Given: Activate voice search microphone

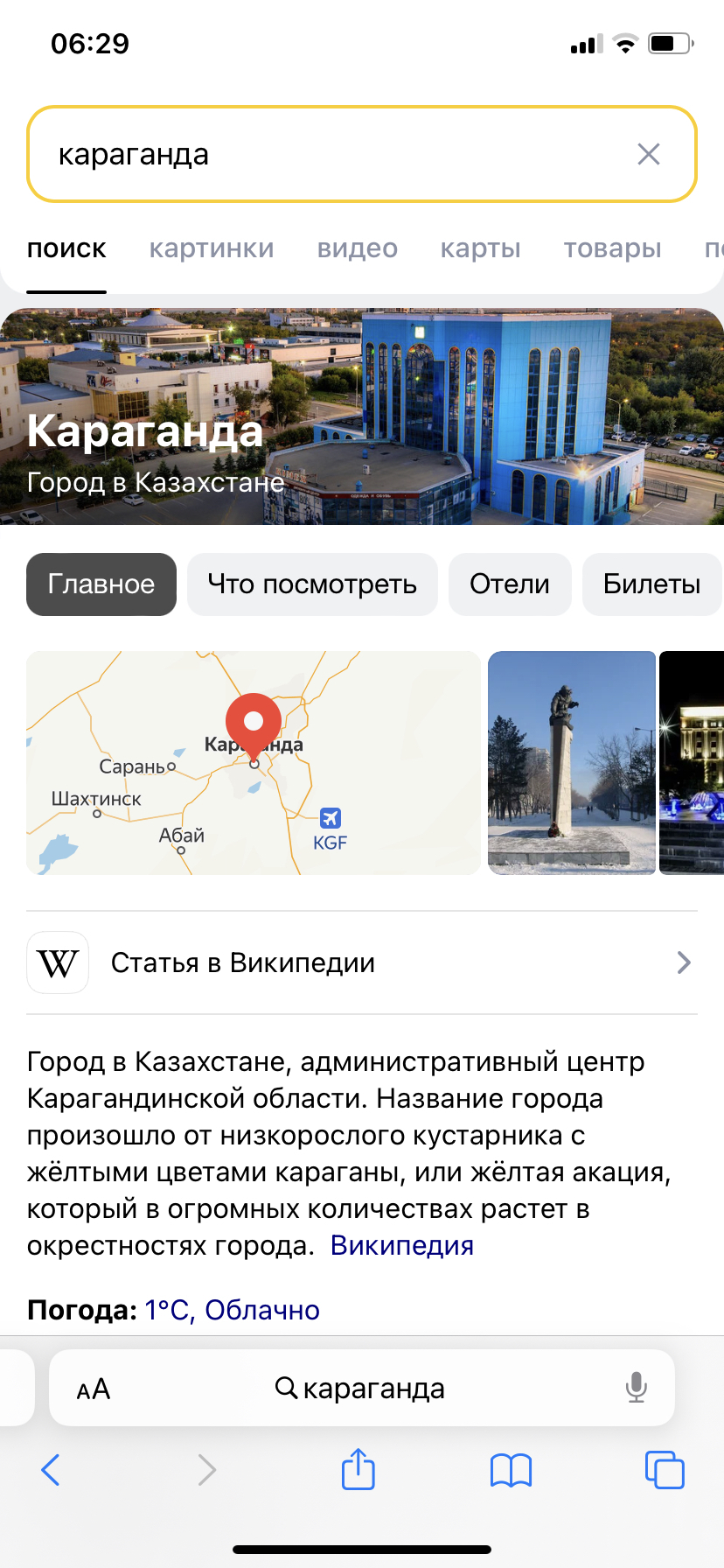Looking at the screenshot, I should coord(637,1388).
